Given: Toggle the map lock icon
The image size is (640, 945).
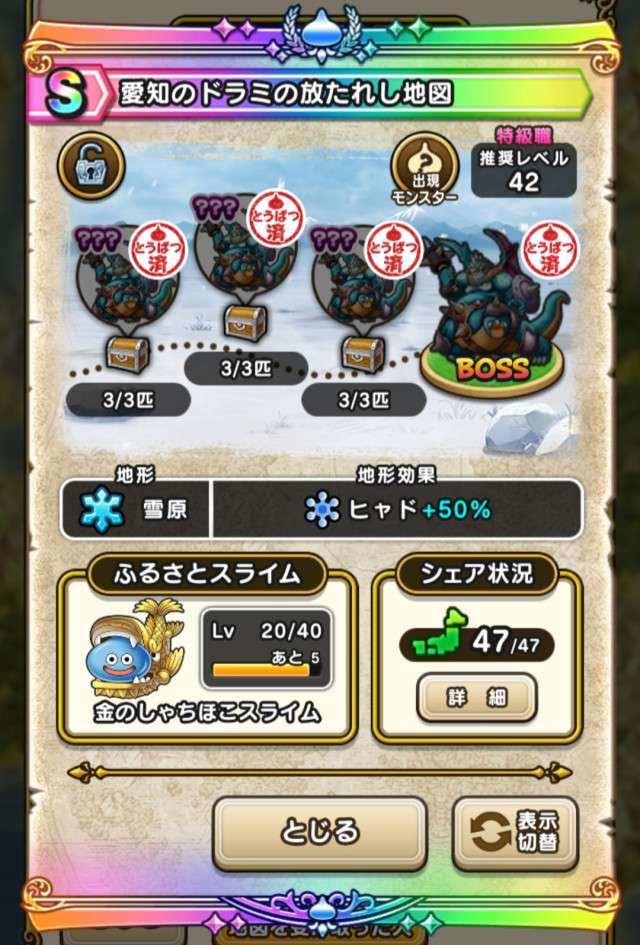Looking at the screenshot, I should [91, 165].
